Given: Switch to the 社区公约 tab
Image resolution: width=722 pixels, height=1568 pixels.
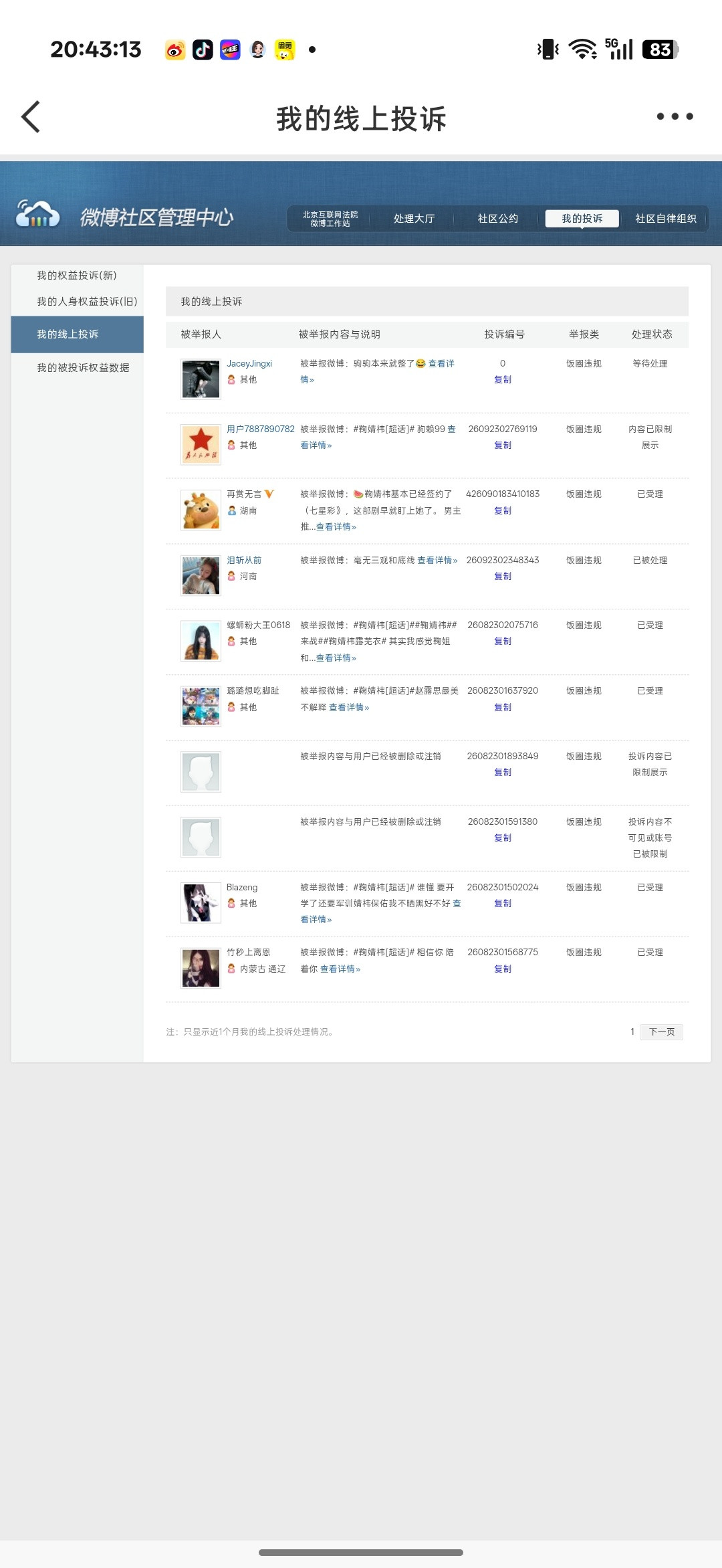Looking at the screenshot, I should 497,219.
